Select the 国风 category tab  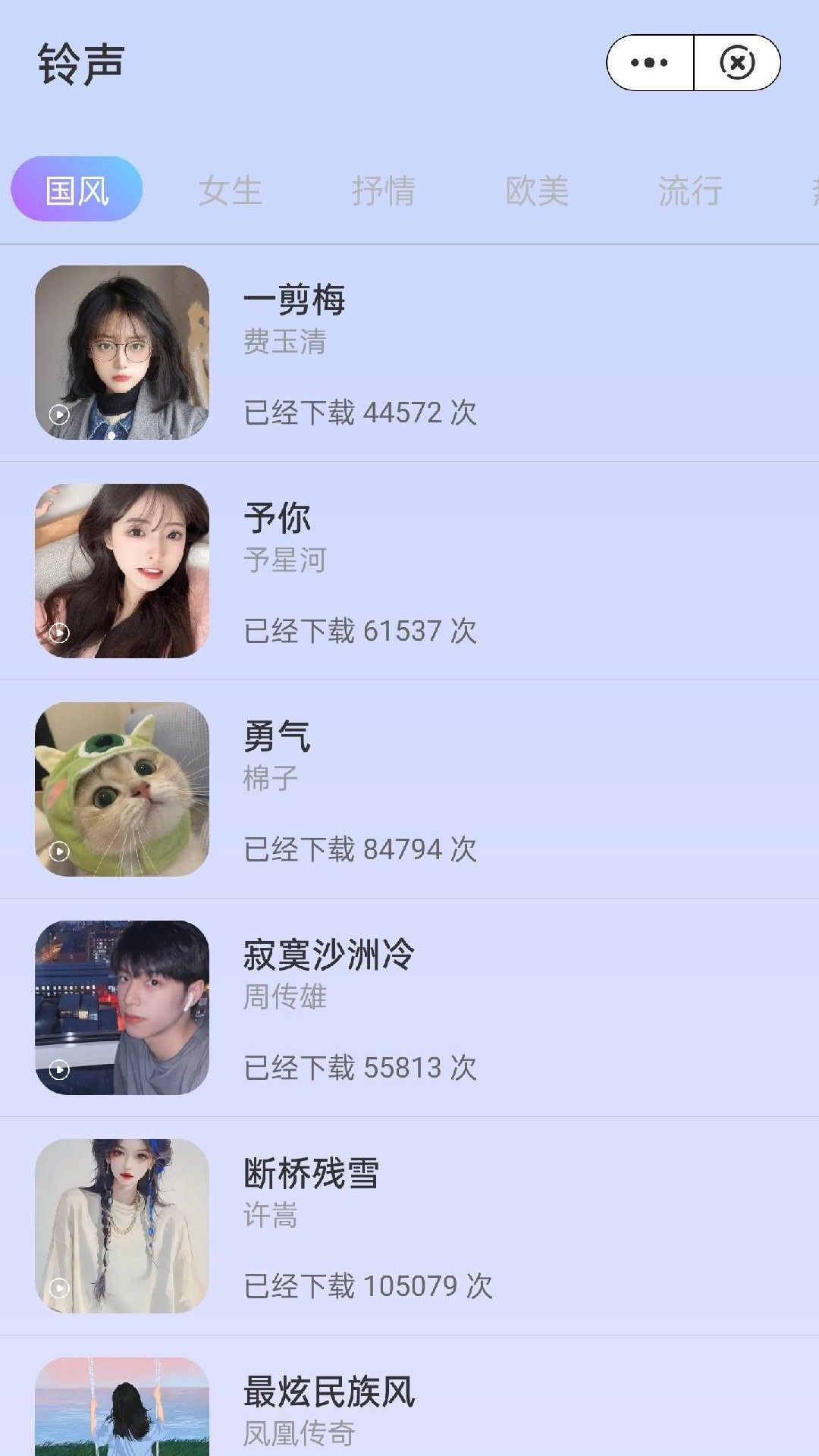click(77, 190)
